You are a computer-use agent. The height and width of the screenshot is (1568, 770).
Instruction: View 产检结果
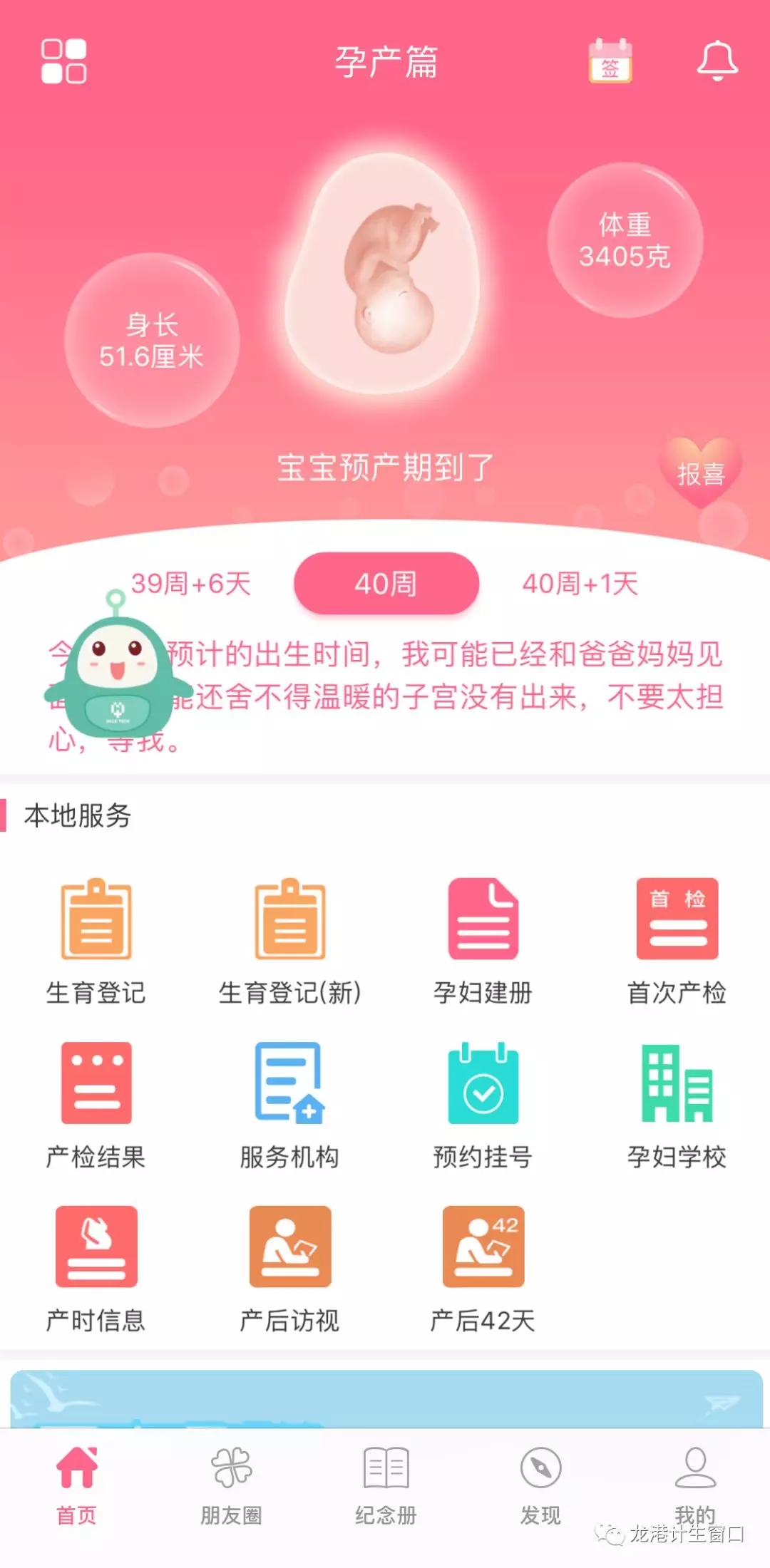click(x=96, y=1105)
